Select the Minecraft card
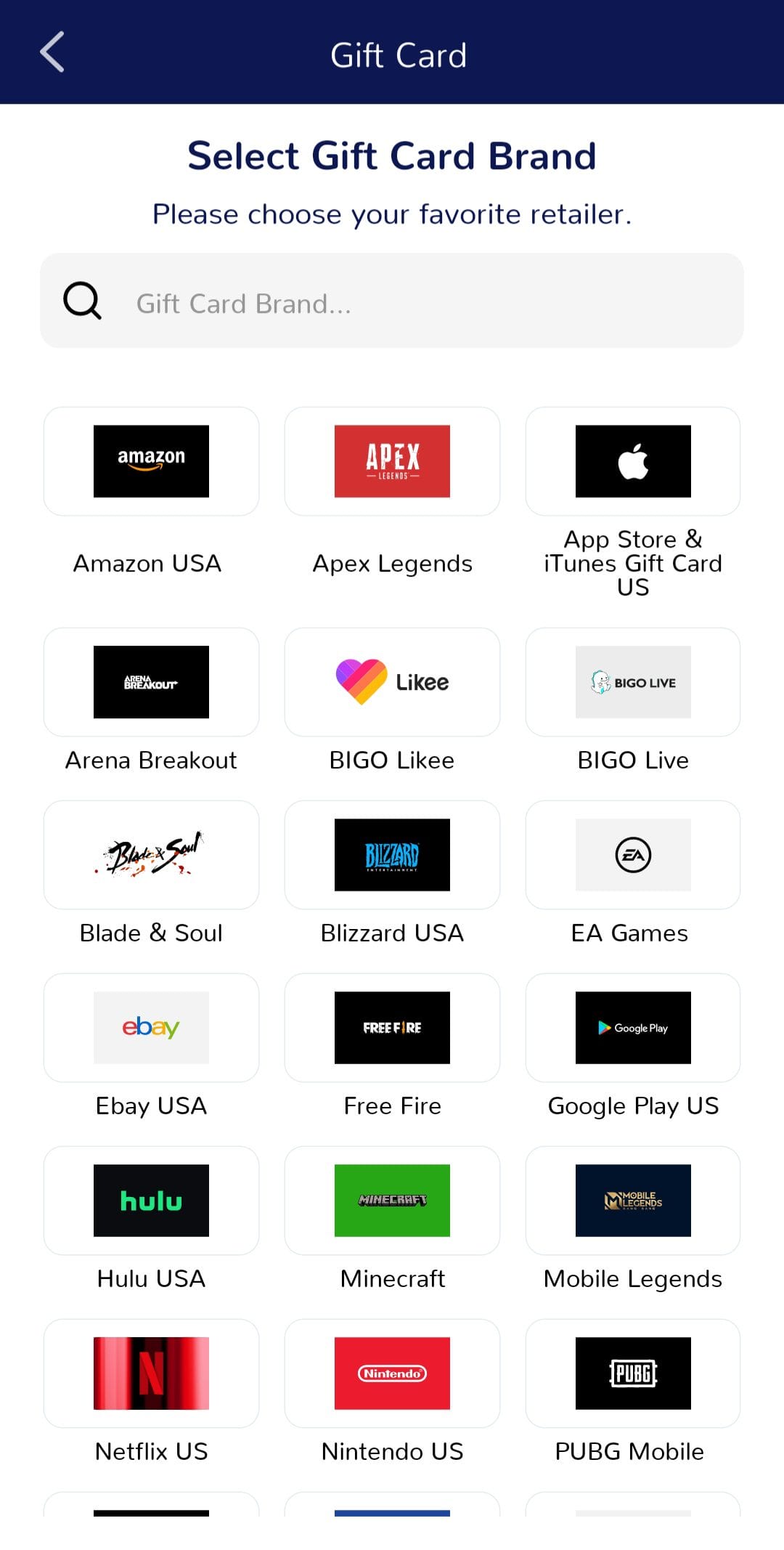Viewport: 784px width, 1550px height. coord(392,1201)
